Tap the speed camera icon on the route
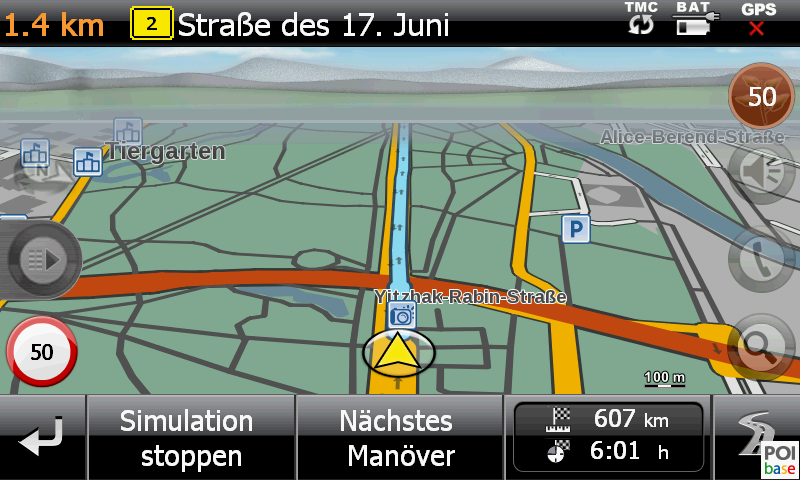 tap(402, 315)
